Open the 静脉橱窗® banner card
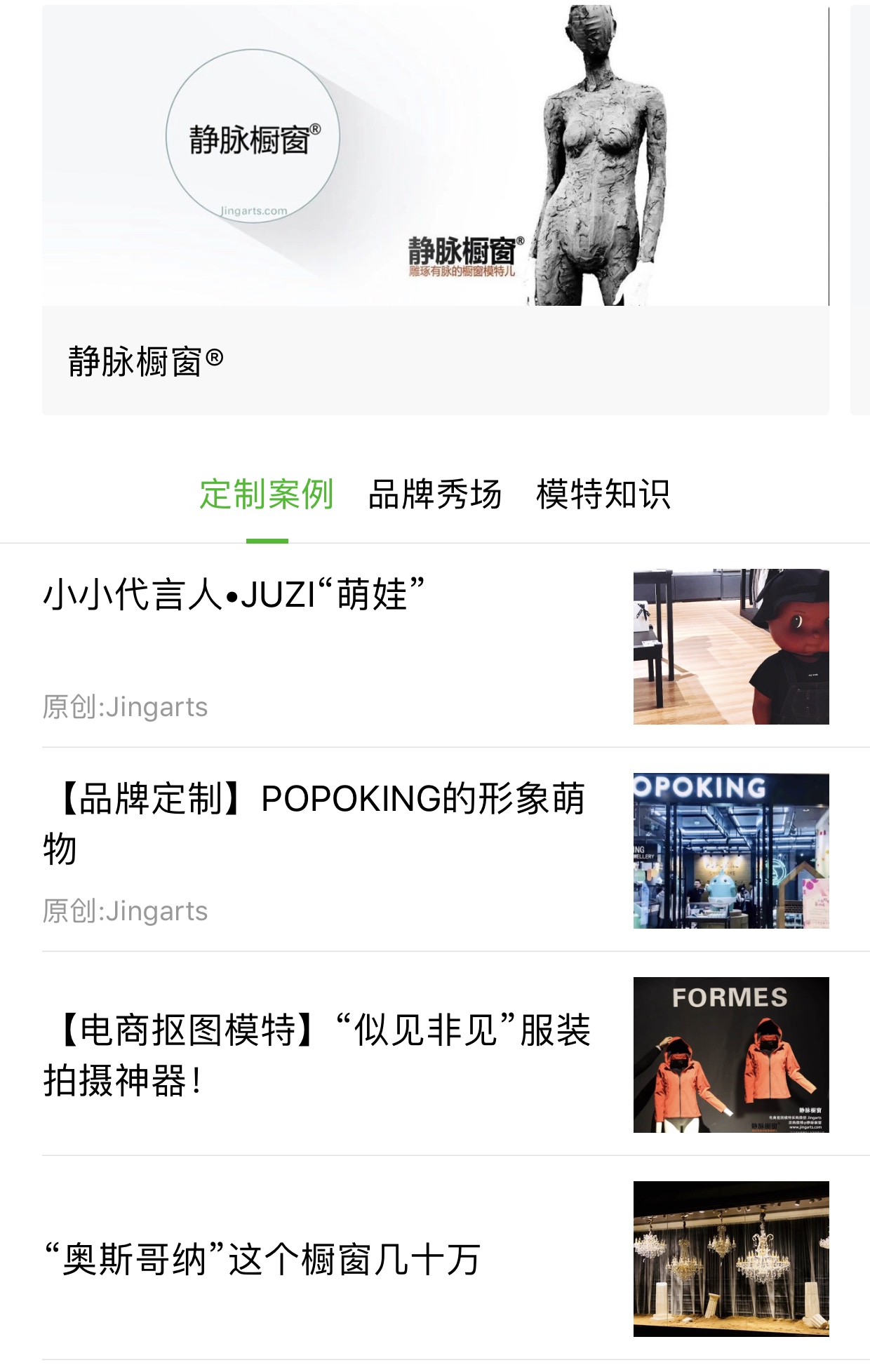 435,210
